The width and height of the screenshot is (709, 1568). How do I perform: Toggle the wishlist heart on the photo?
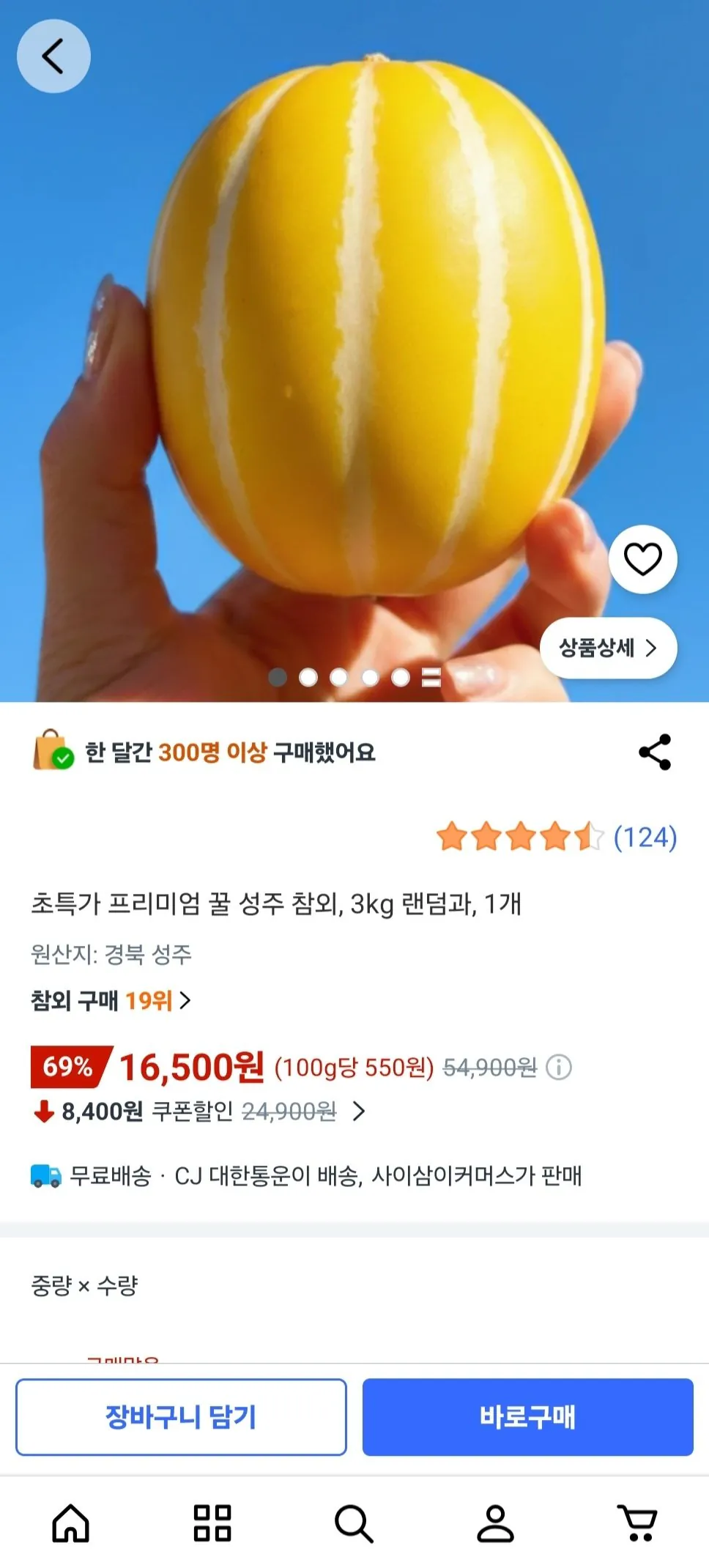tap(642, 558)
